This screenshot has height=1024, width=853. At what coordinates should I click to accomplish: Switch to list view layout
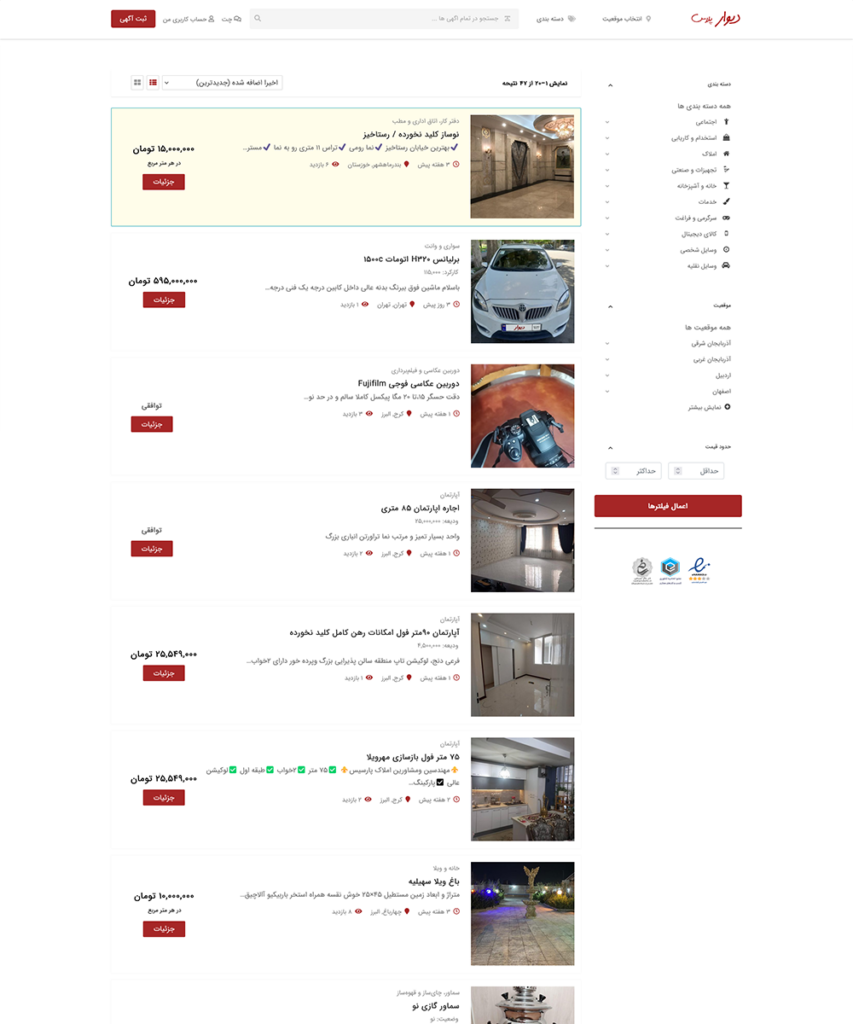click(152, 82)
